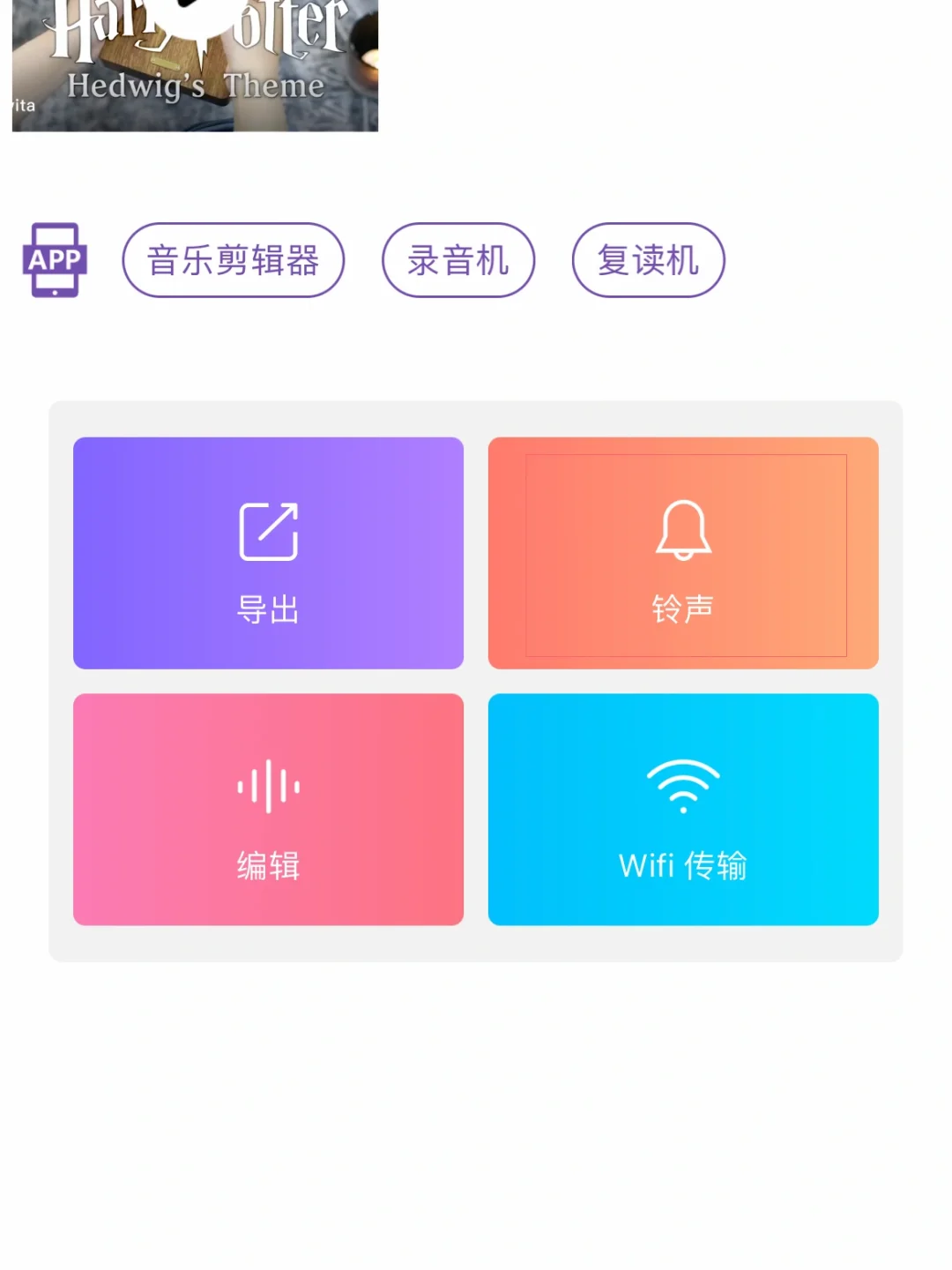Launch Wifi 传输 file transfer
This screenshot has height=1270, width=952.
[682, 810]
